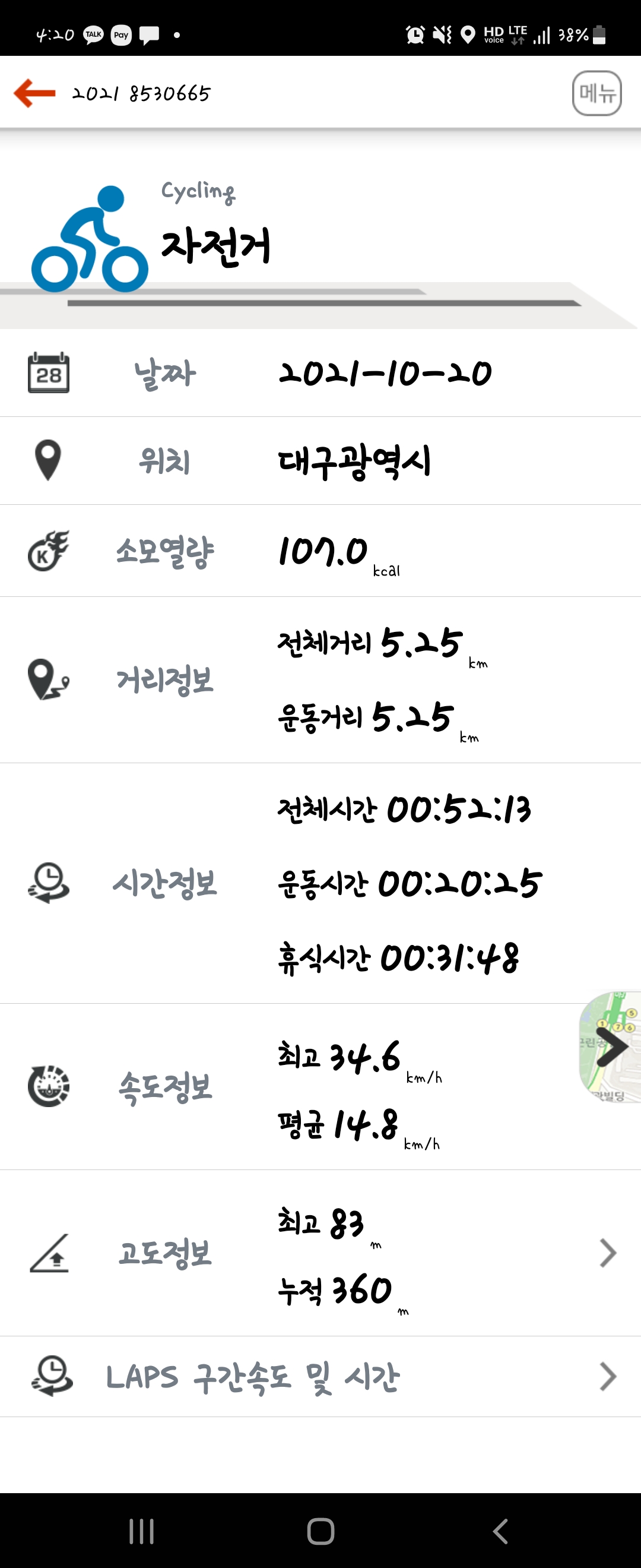Open the map thumbnail with arrow
The image size is (641, 1568).
(x=611, y=1047)
